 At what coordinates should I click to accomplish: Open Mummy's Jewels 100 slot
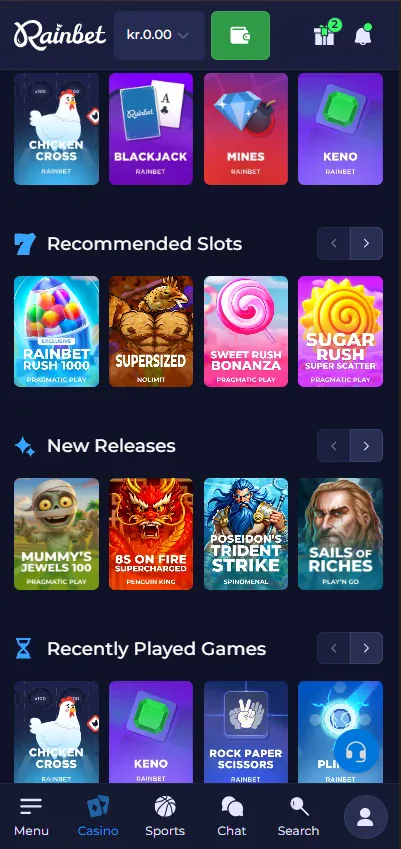(x=56, y=534)
